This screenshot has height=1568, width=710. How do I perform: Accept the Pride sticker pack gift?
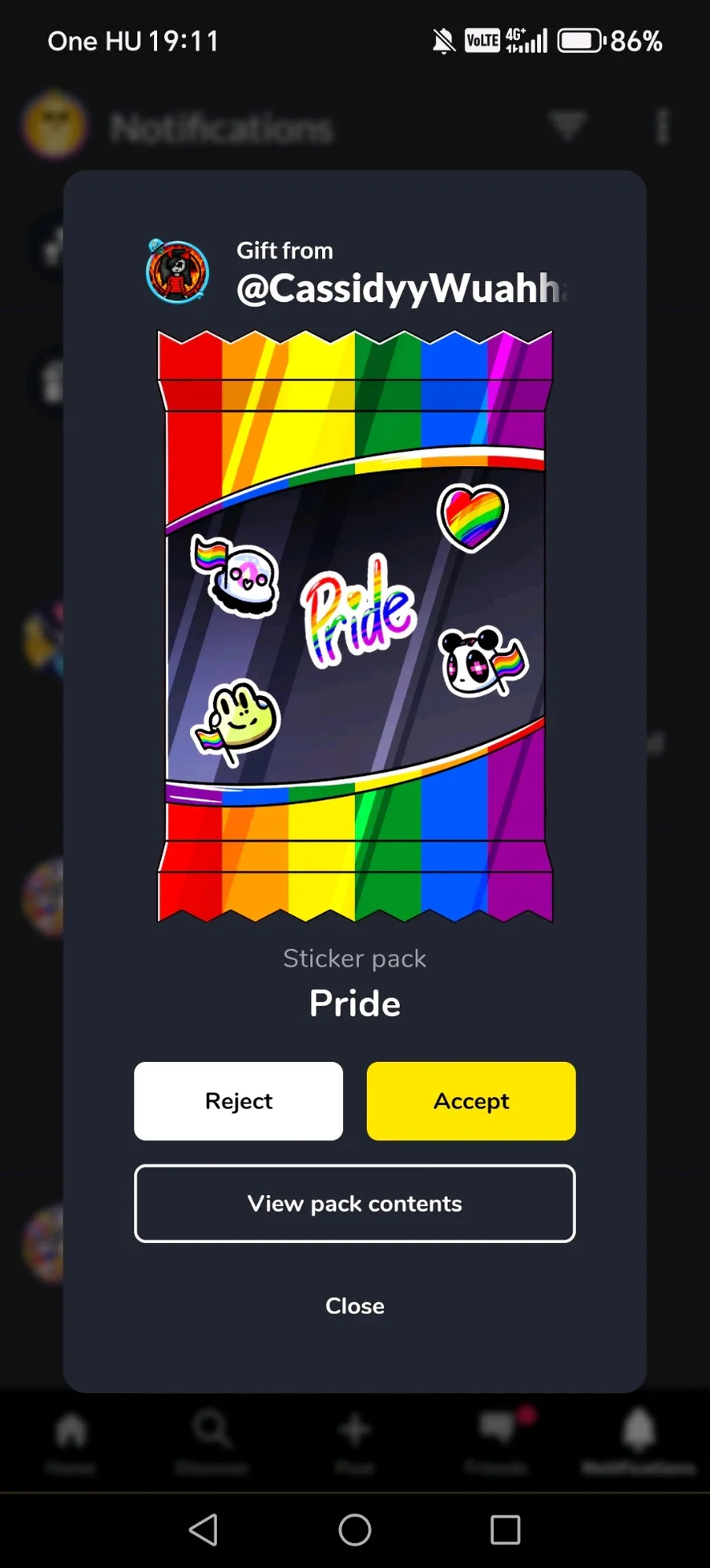471,1101
